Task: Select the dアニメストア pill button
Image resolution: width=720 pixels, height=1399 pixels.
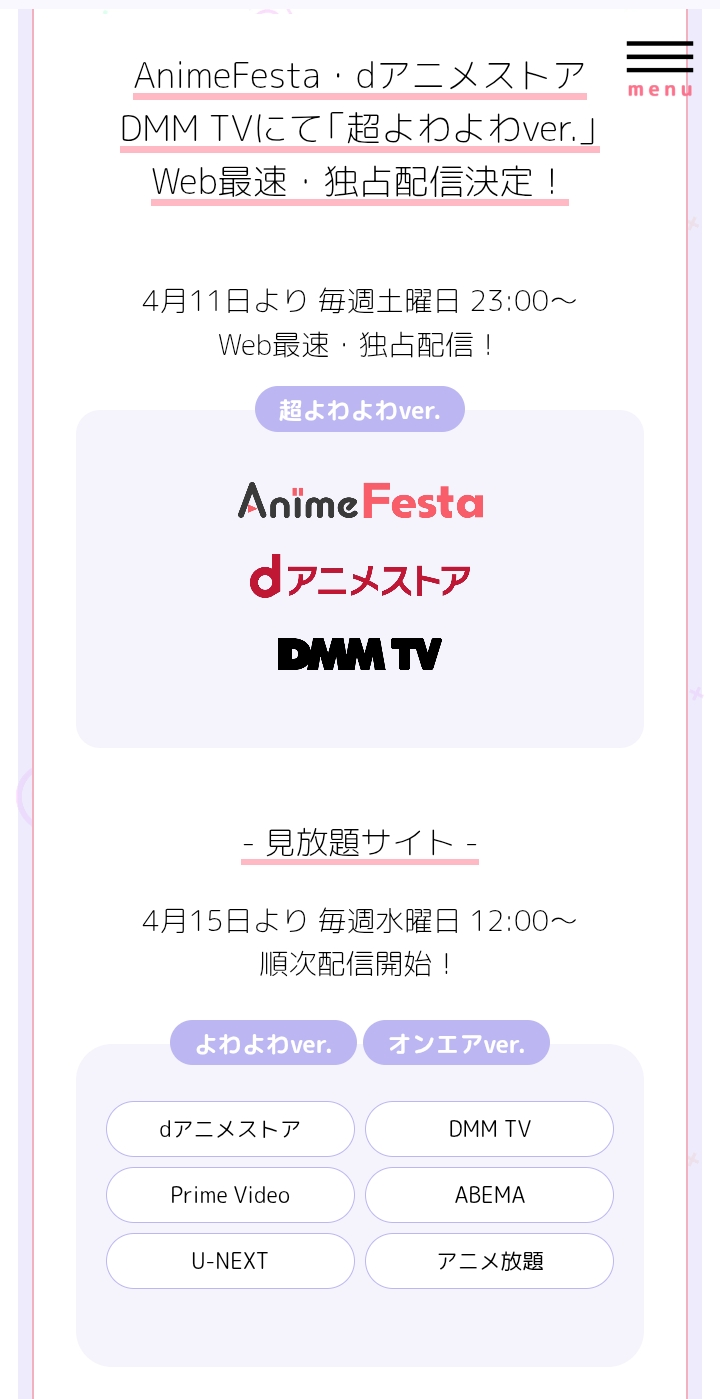Action: [x=230, y=1129]
